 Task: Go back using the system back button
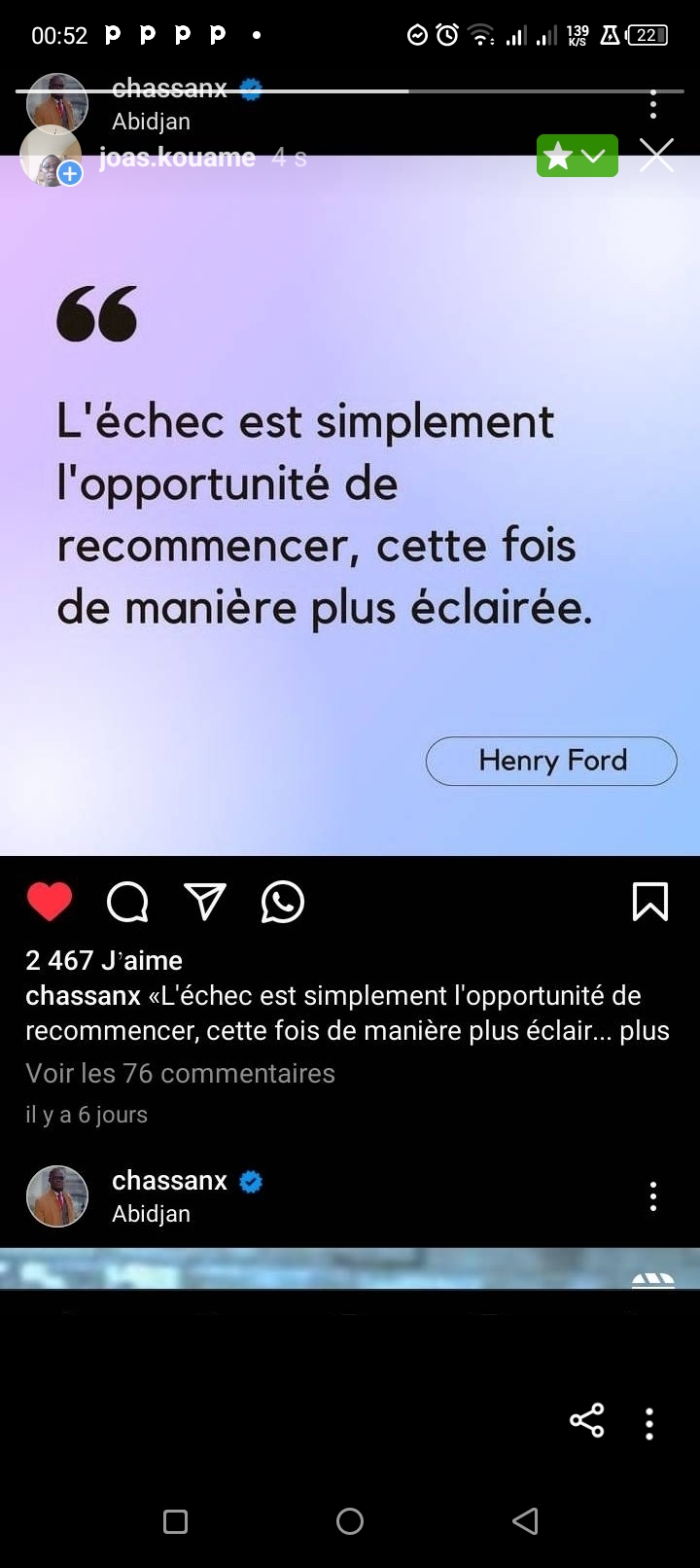[x=525, y=1521]
